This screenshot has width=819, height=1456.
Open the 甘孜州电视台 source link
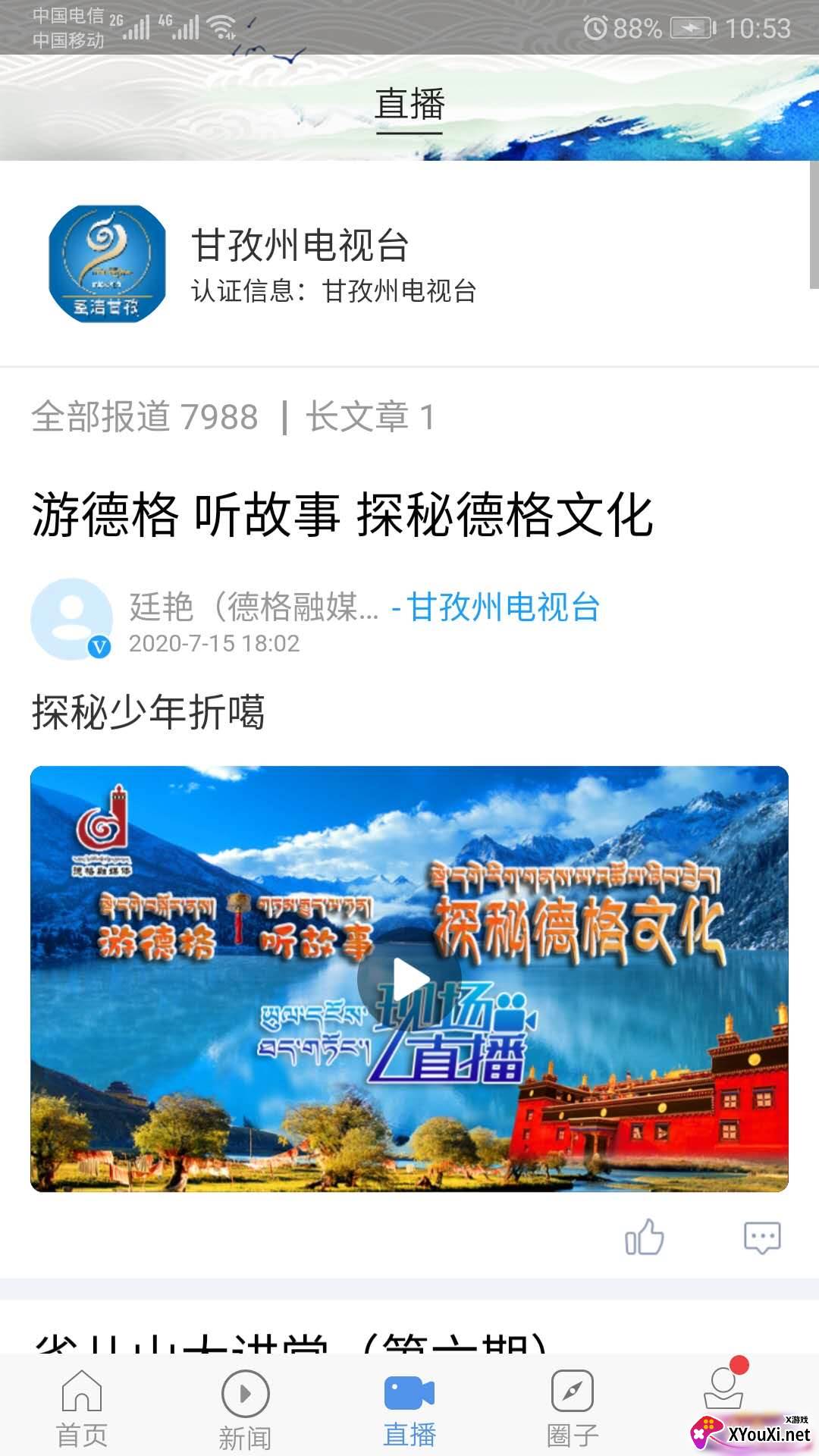(504, 607)
